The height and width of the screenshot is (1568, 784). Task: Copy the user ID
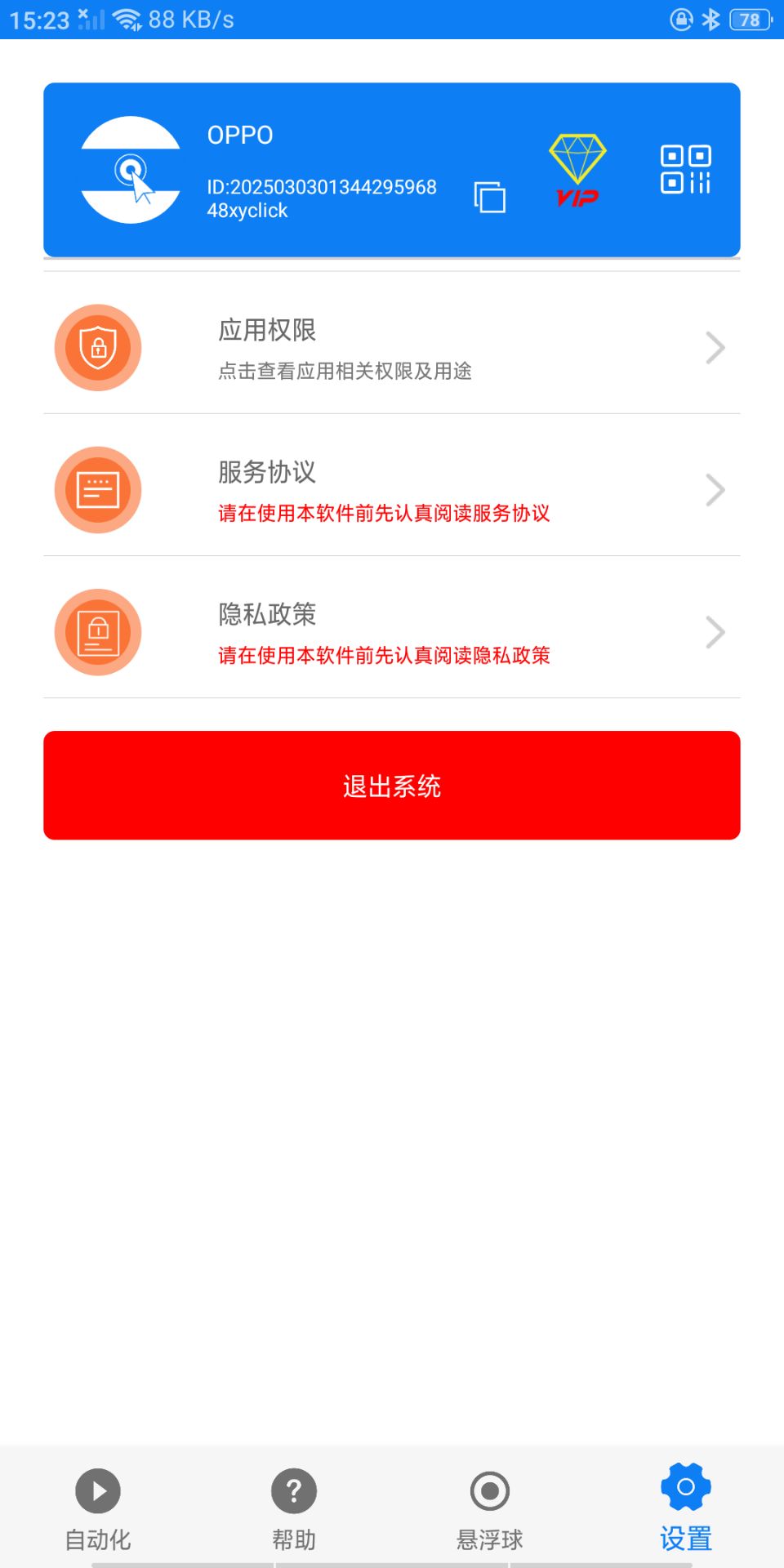tap(490, 198)
